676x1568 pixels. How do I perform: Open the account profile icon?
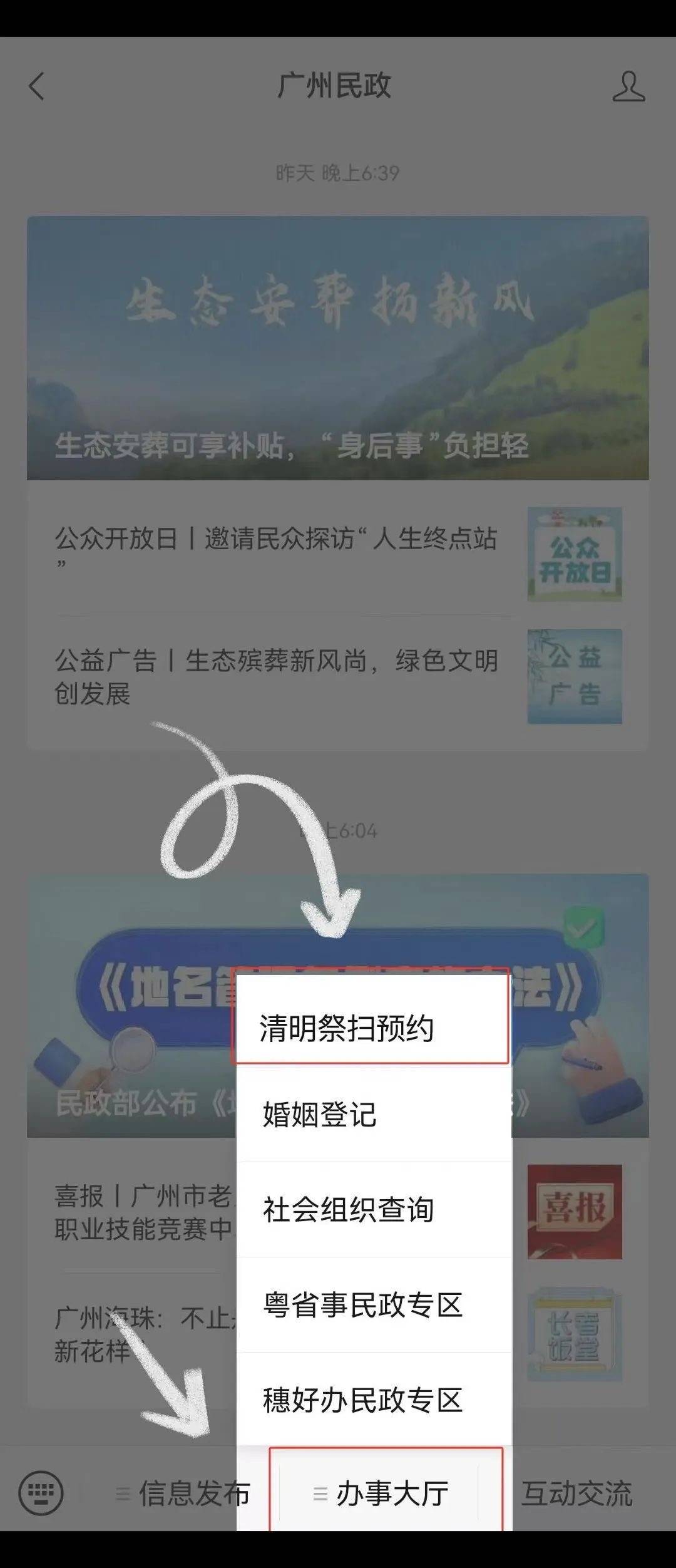[x=628, y=86]
